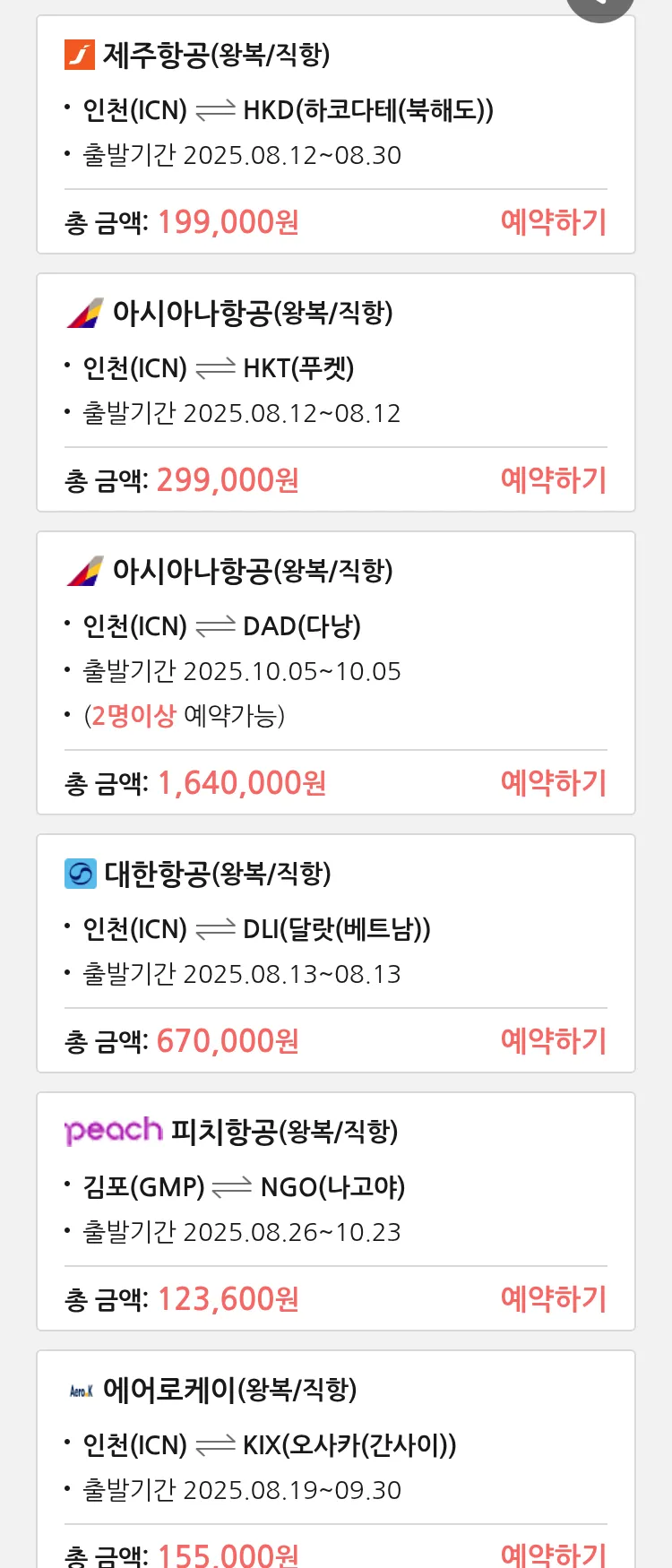Open the Jeju Air Hakodate deal card
This screenshot has width=672, height=1568.
pos(336,134)
